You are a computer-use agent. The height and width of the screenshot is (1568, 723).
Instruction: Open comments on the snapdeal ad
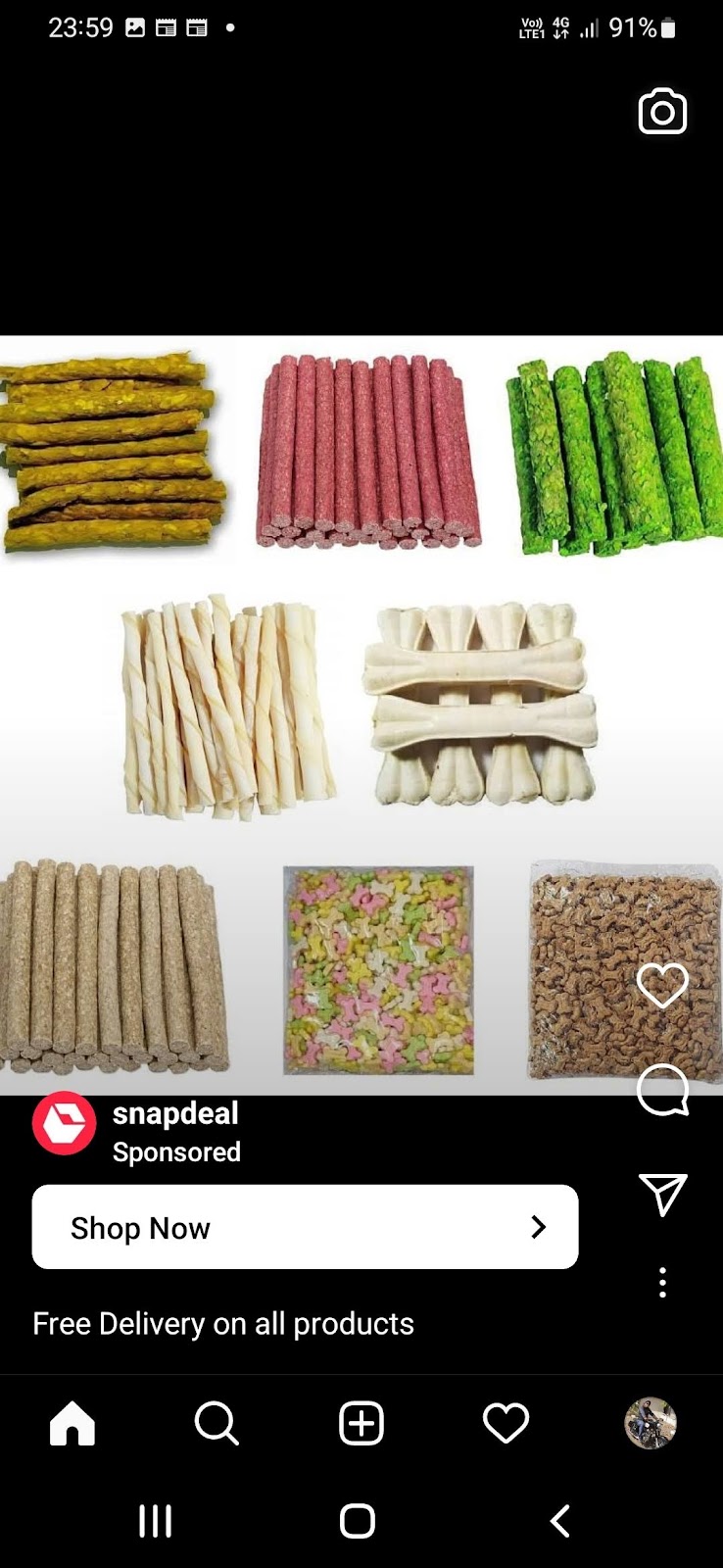click(x=662, y=1089)
